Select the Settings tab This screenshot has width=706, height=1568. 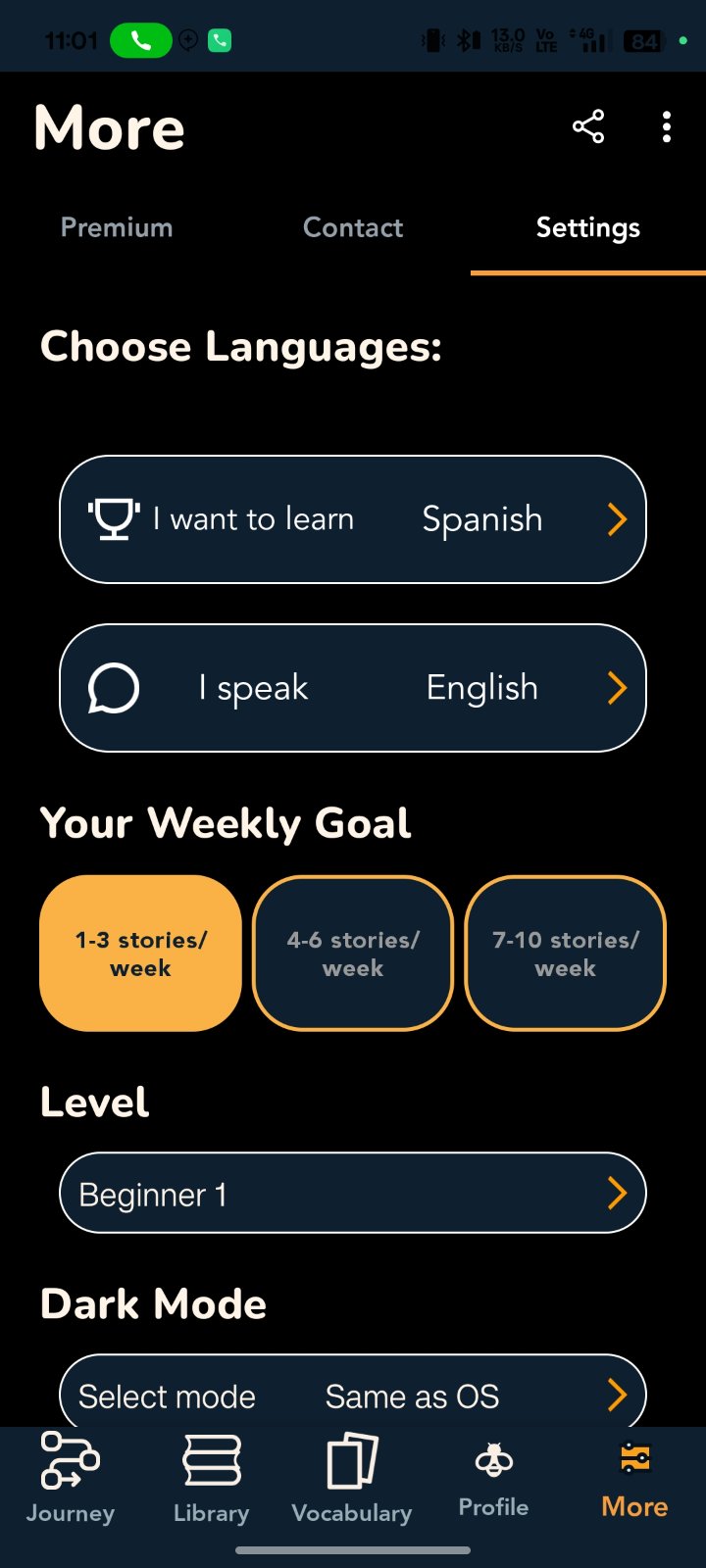(587, 227)
